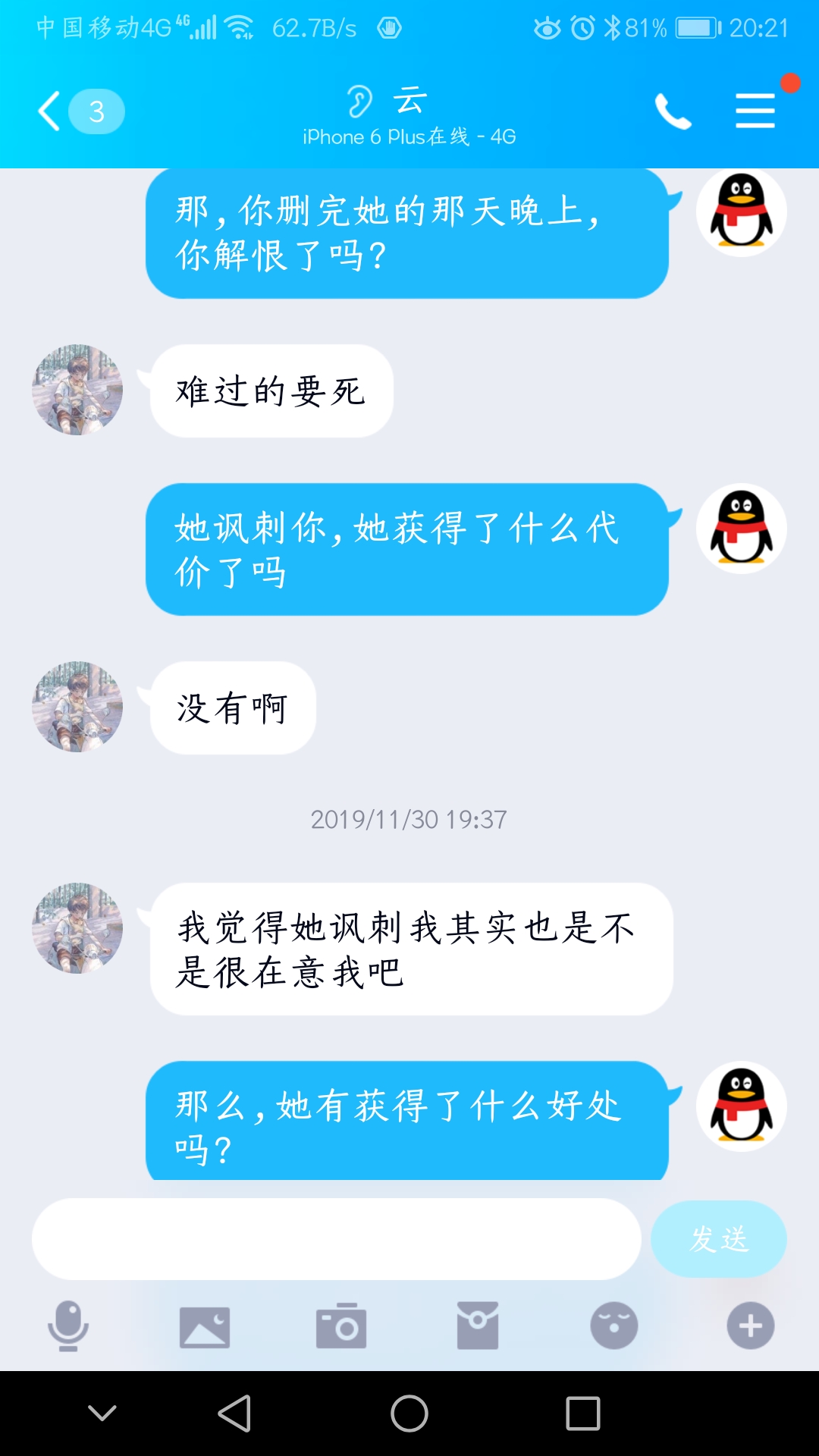819x1456 pixels.
Task: Open the red envelope option
Action: coord(478,1326)
